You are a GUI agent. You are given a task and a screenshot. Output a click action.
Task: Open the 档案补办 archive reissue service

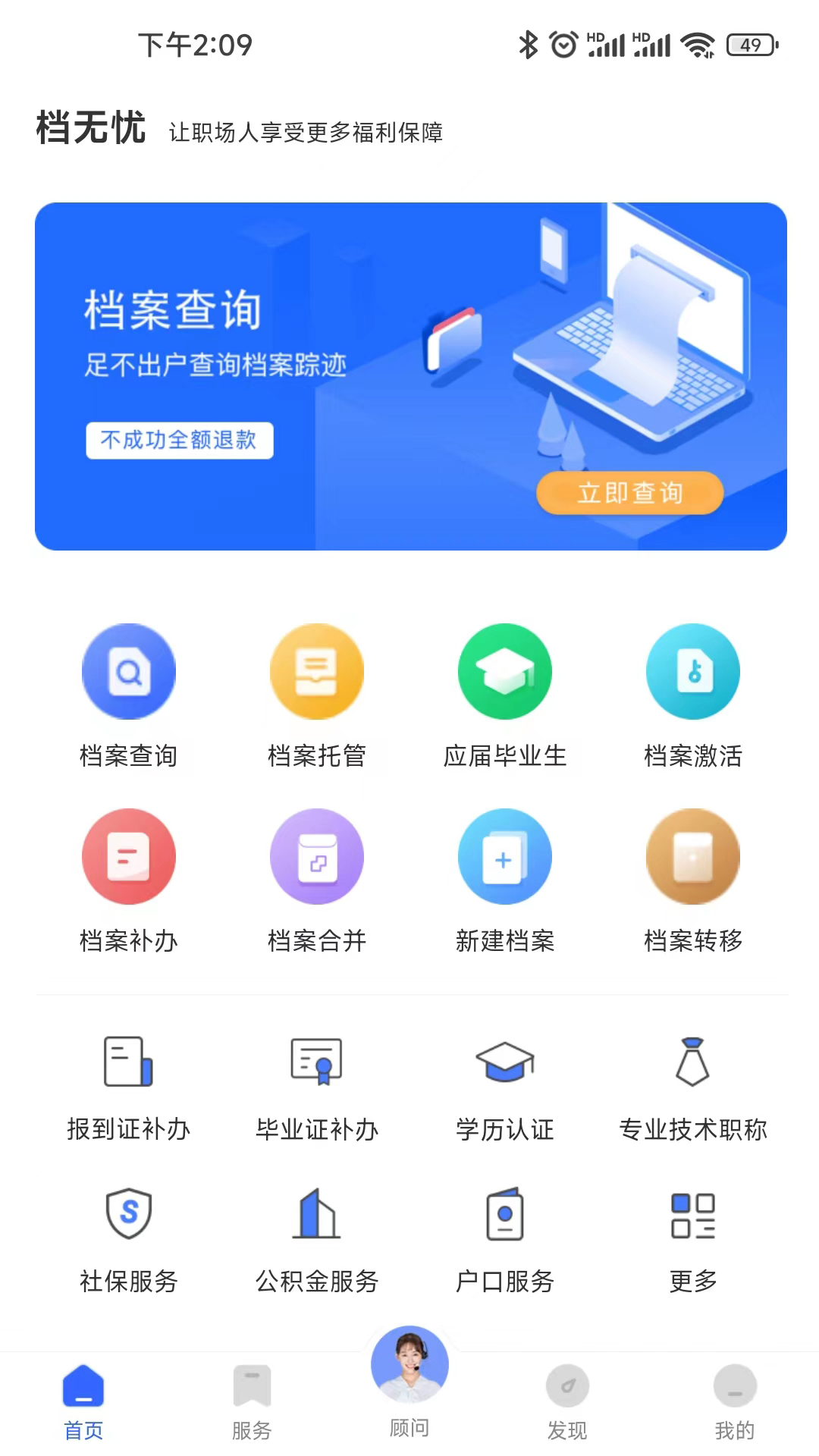(x=129, y=857)
